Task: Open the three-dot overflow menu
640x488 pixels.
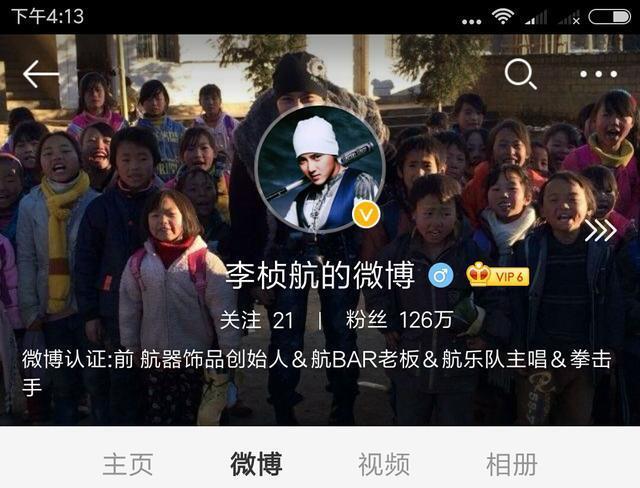Action: (599, 74)
